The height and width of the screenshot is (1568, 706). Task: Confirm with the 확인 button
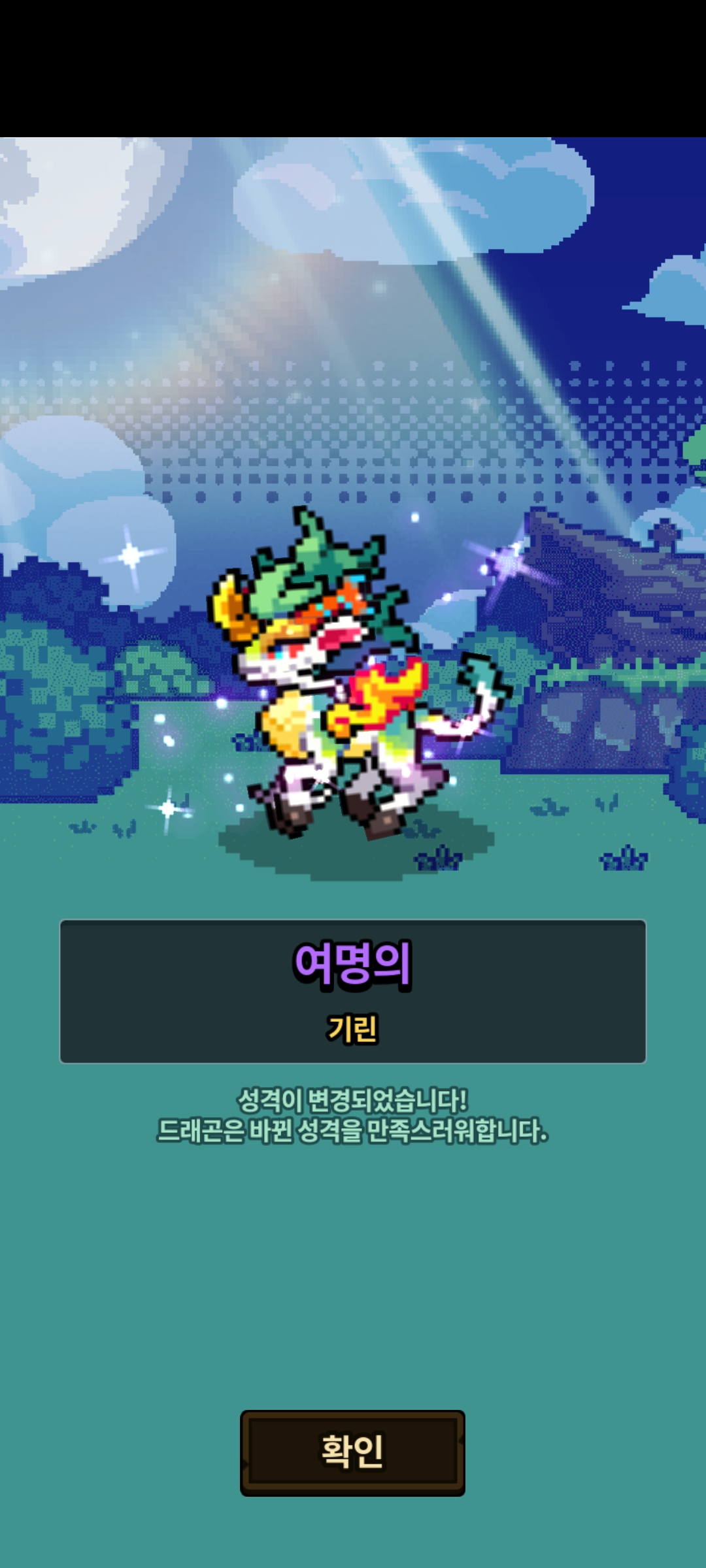(x=352, y=1452)
